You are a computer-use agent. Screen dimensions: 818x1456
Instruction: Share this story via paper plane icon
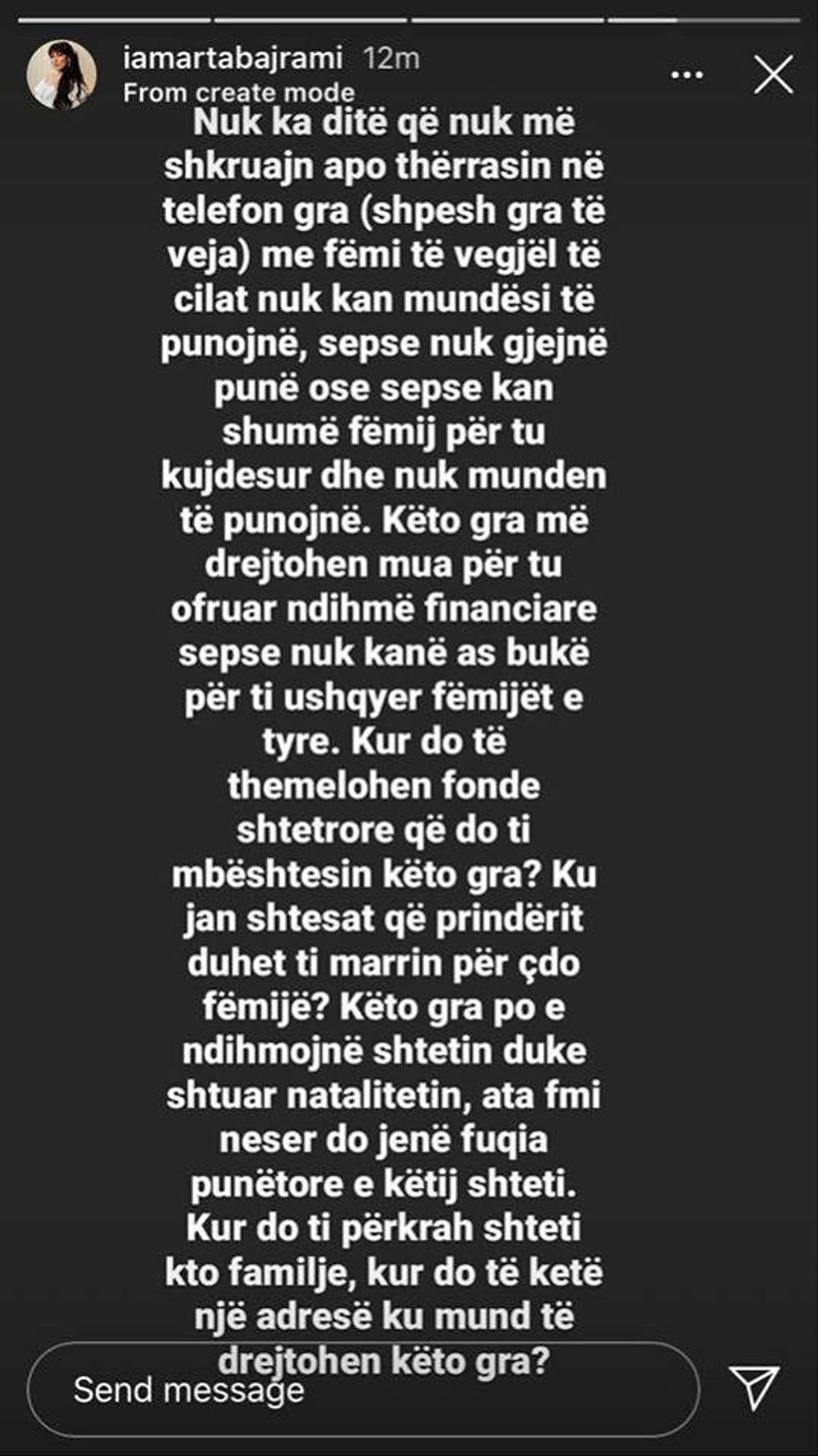(x=754, y=1388)
